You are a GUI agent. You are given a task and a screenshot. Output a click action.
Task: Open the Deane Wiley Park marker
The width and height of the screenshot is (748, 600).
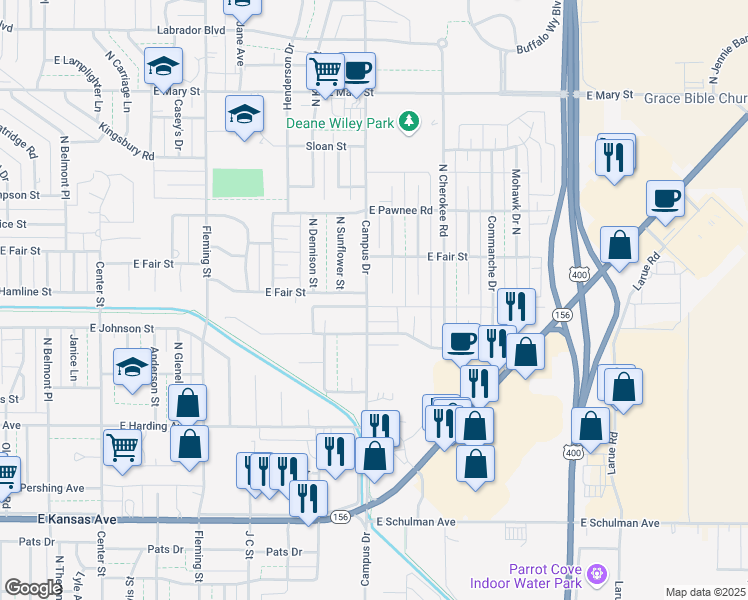[409, 122]
